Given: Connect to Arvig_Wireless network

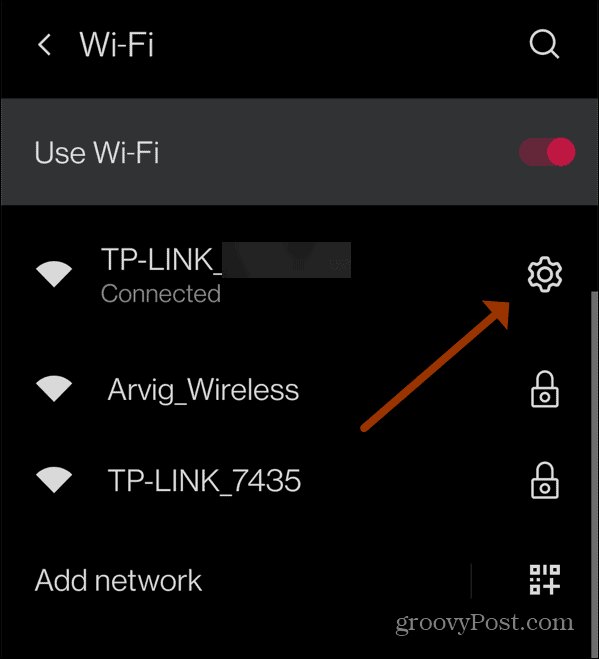Looking at the screenshot, I should pos(294,390).
